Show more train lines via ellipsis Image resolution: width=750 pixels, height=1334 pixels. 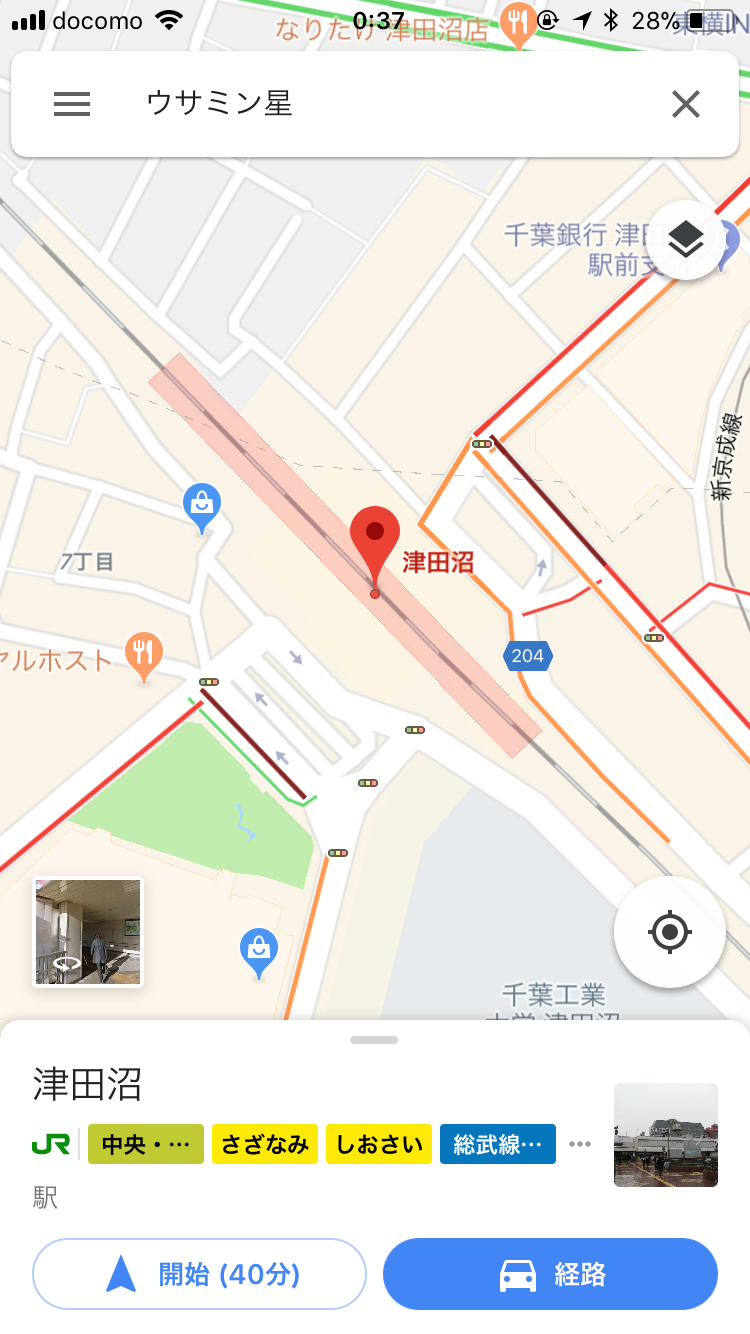click(580, 1144)
